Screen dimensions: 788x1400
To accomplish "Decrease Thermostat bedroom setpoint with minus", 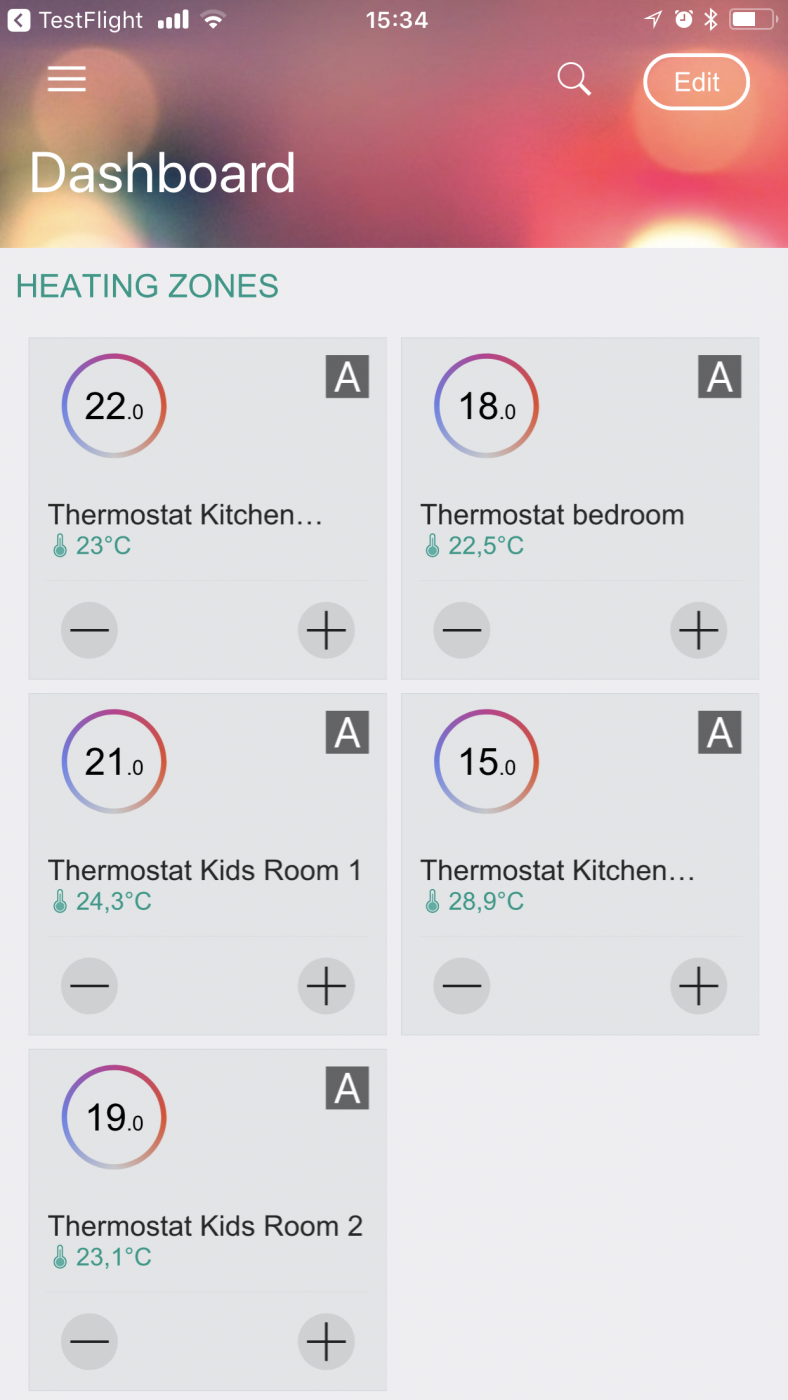I will click(x=462, y=631).
